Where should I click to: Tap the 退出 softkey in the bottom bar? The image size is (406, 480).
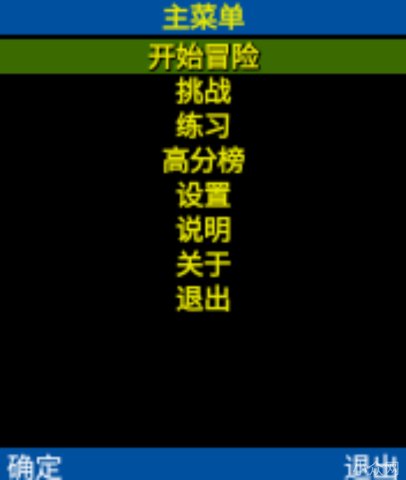(371, 467)
